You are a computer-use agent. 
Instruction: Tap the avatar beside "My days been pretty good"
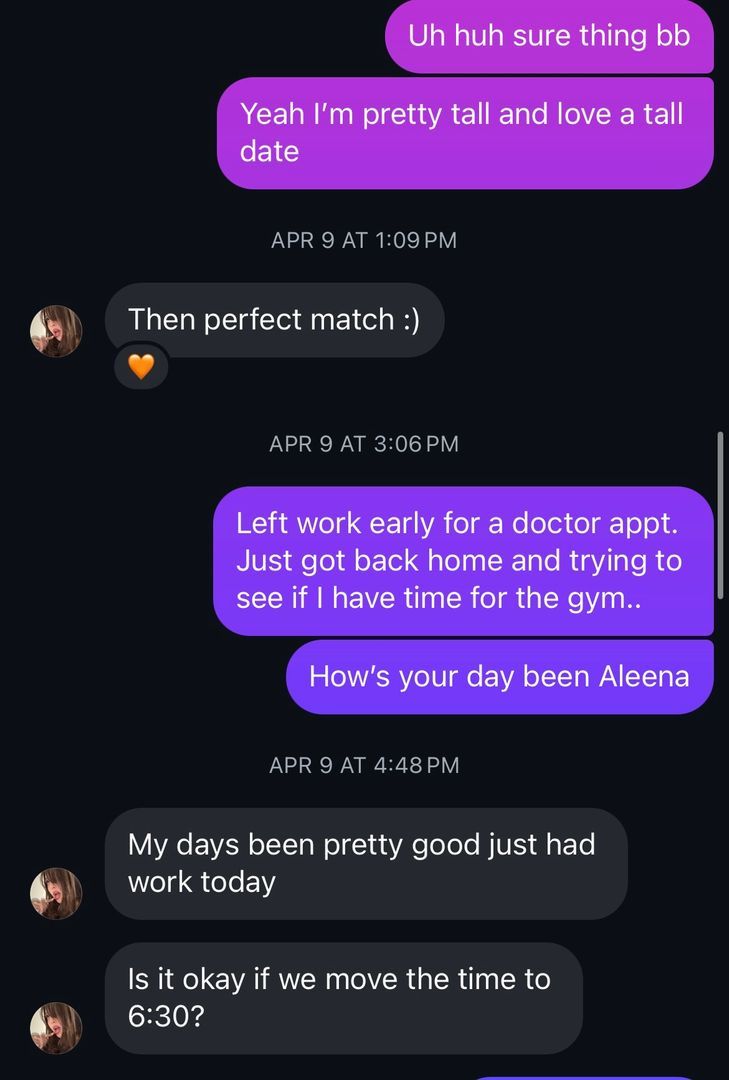(x=56, y=893)
